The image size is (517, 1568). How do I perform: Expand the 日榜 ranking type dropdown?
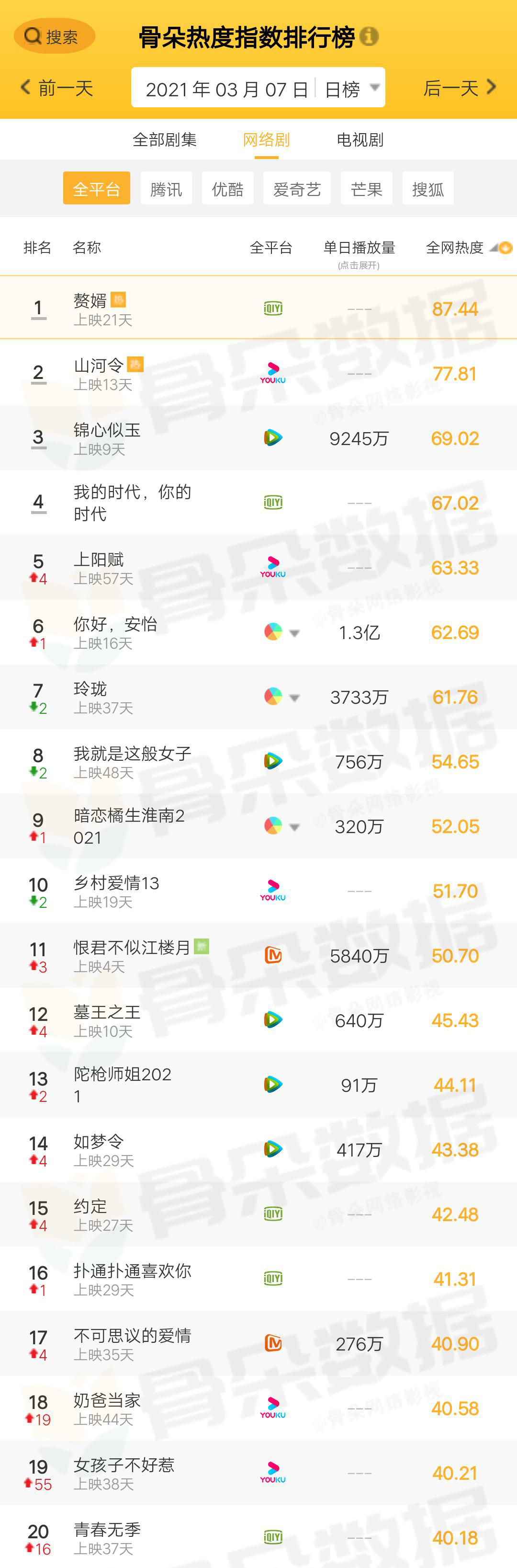(351, 89)
